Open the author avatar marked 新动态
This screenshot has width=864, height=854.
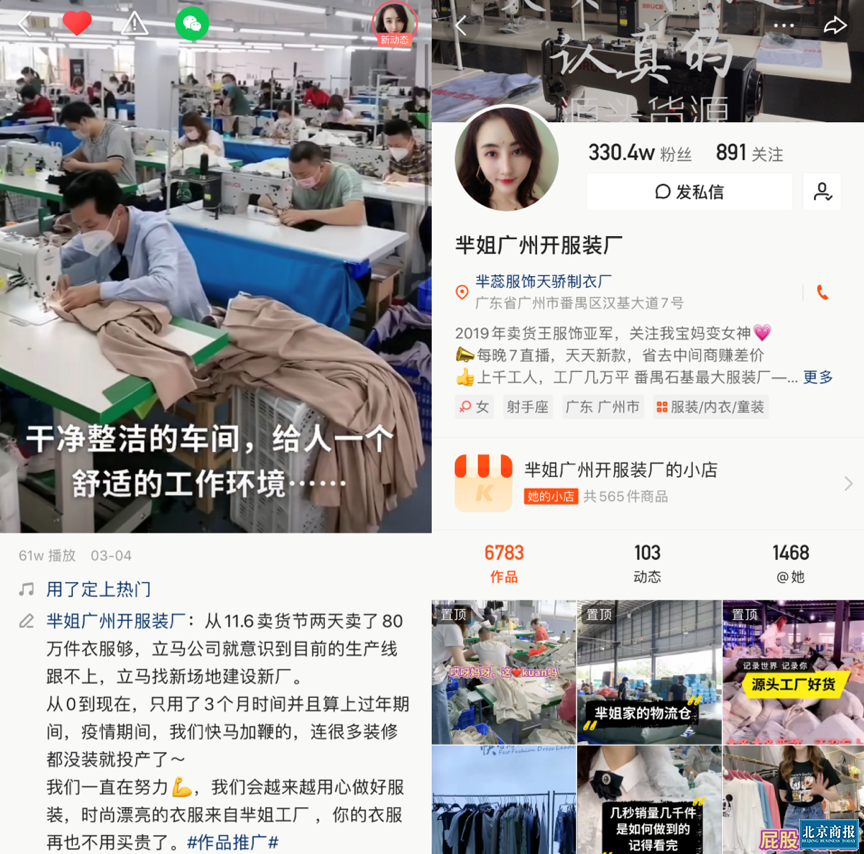point(394,24)
